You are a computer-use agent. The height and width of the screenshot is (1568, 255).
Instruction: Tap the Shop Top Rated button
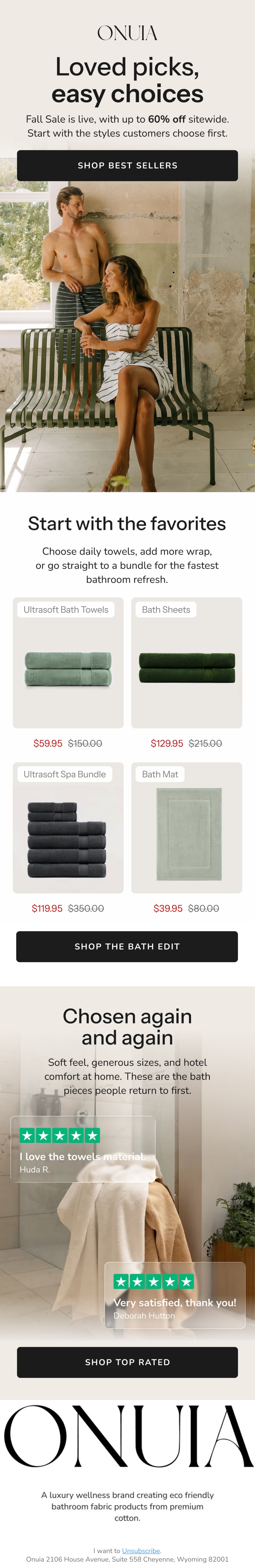tap(127, 1362)
